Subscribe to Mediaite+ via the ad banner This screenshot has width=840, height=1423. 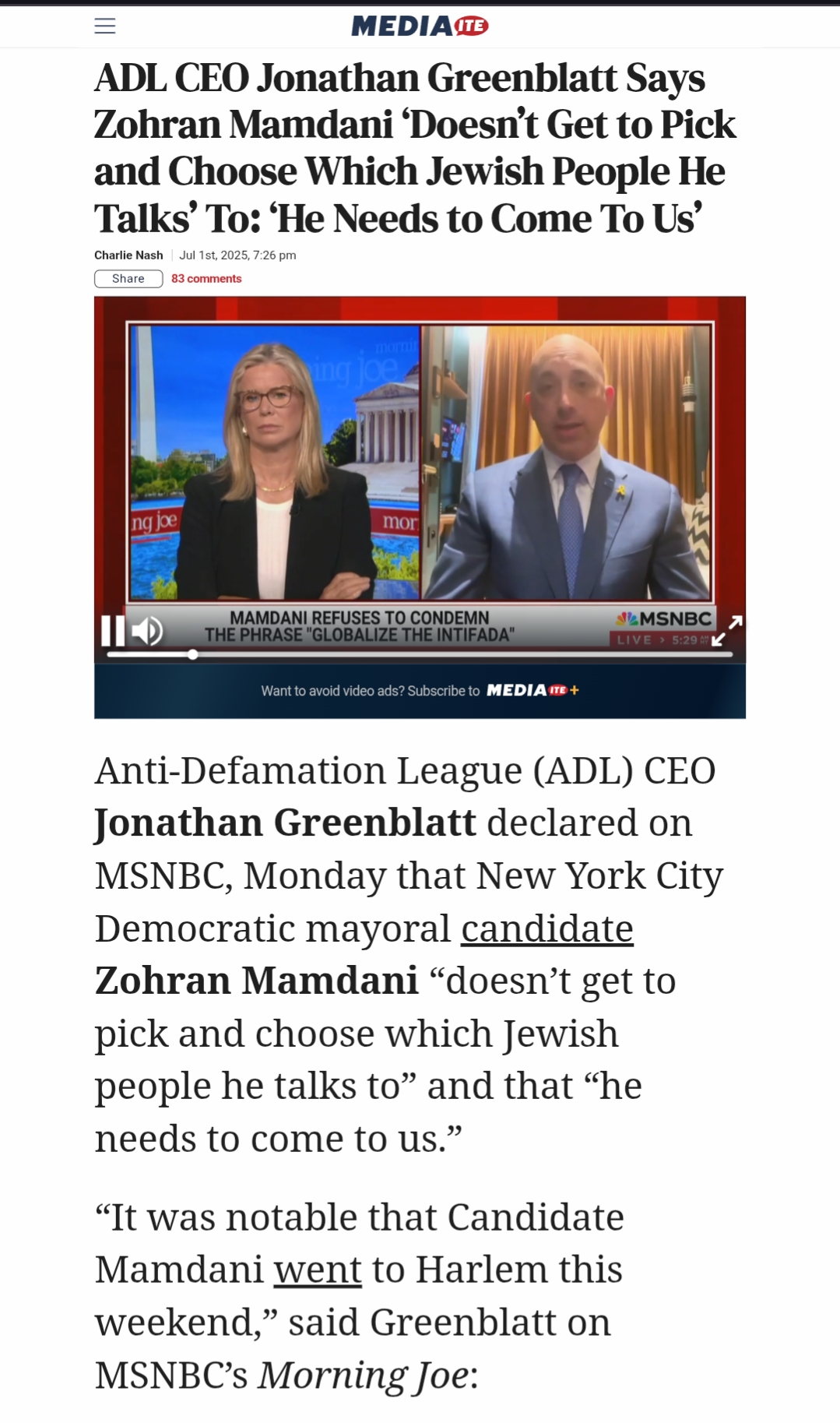pyautogui.click(x=420, y=691)
